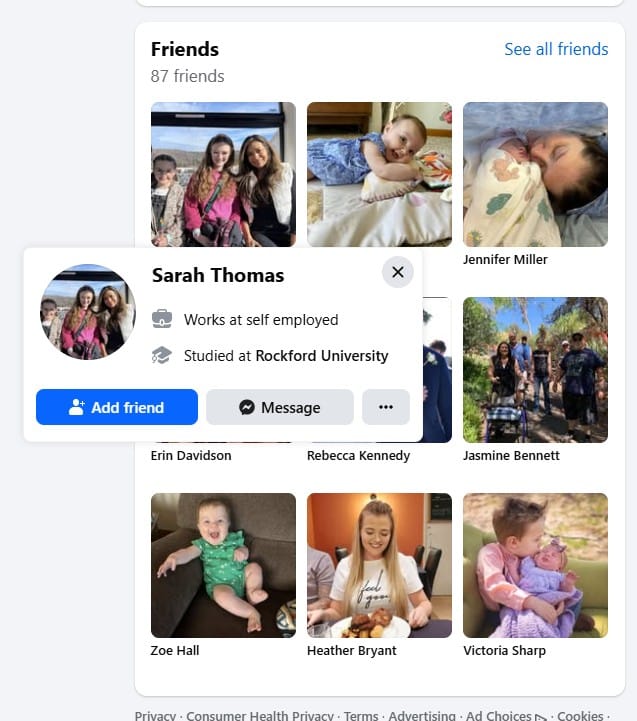This screenshot has width=637, height=721.
Task: Open more options on Sarah Thomas card
Action: click(386, 407)
